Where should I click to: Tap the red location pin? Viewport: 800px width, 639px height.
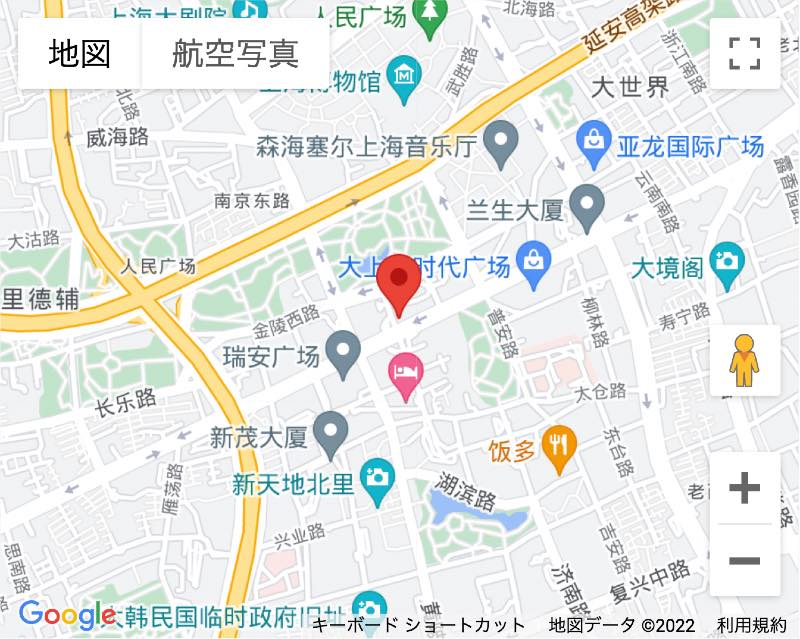tap(401, 284)
